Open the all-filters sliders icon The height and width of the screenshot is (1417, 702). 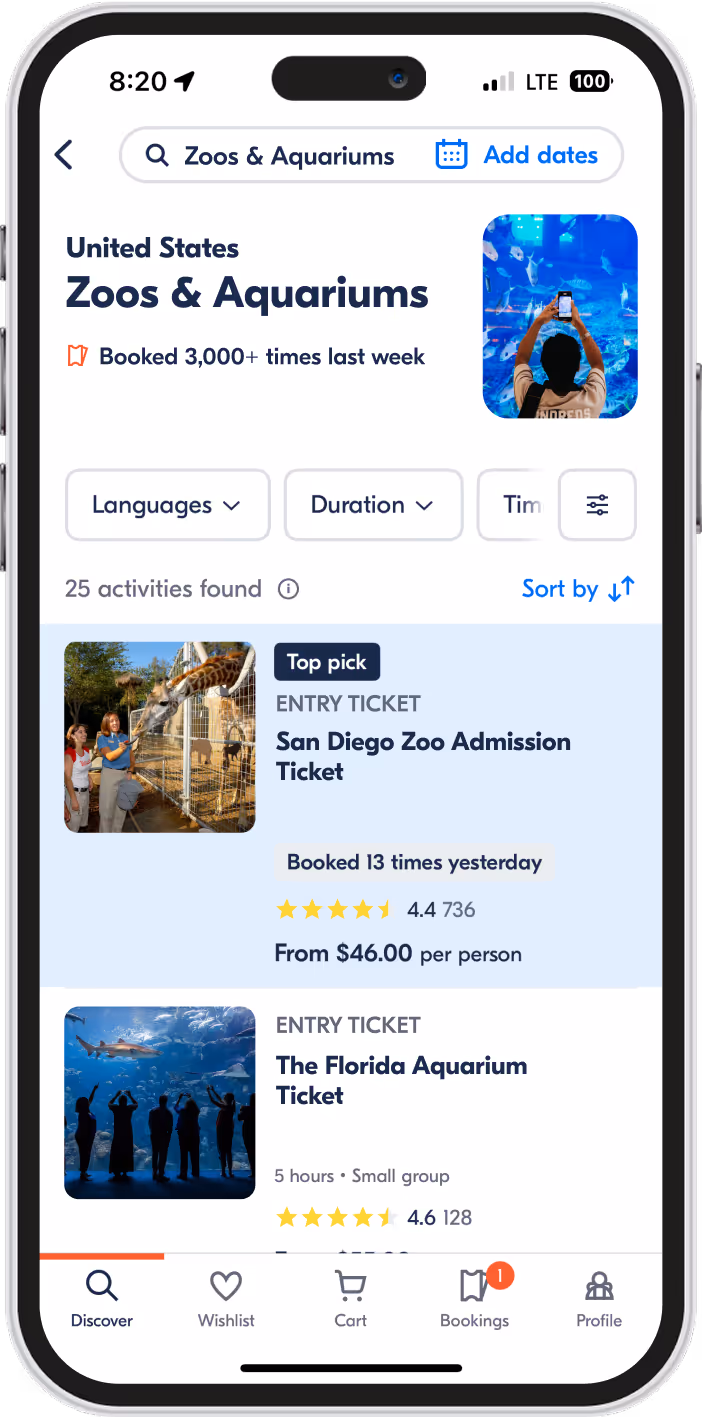coord(597,505)
